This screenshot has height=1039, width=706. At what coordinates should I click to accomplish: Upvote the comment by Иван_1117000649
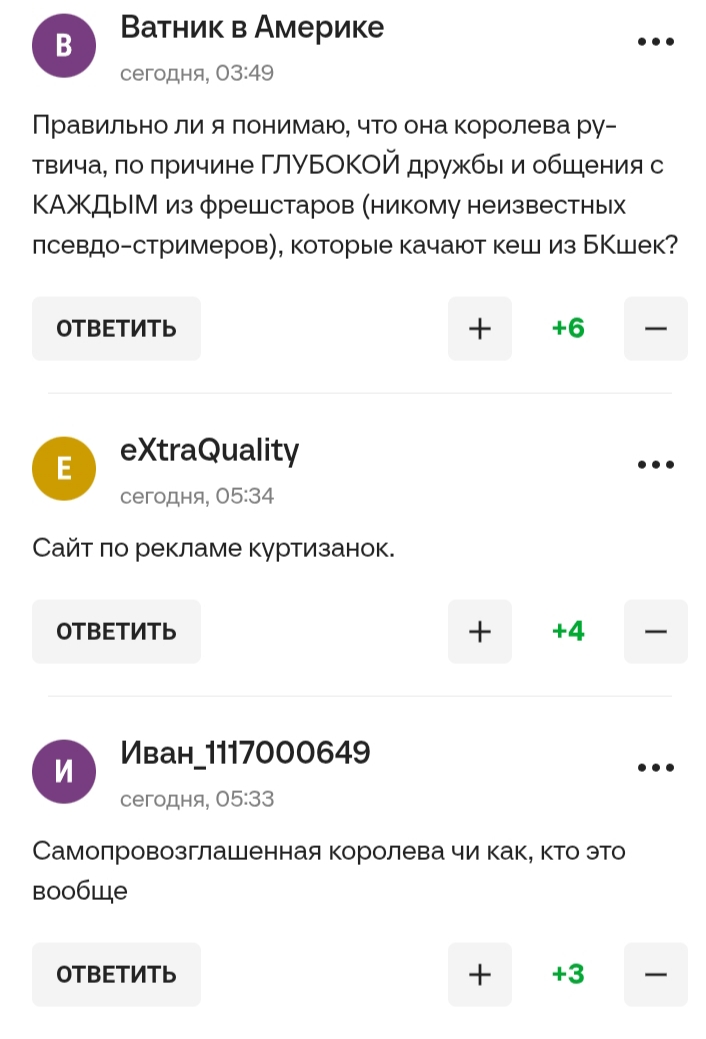point(480,974)
